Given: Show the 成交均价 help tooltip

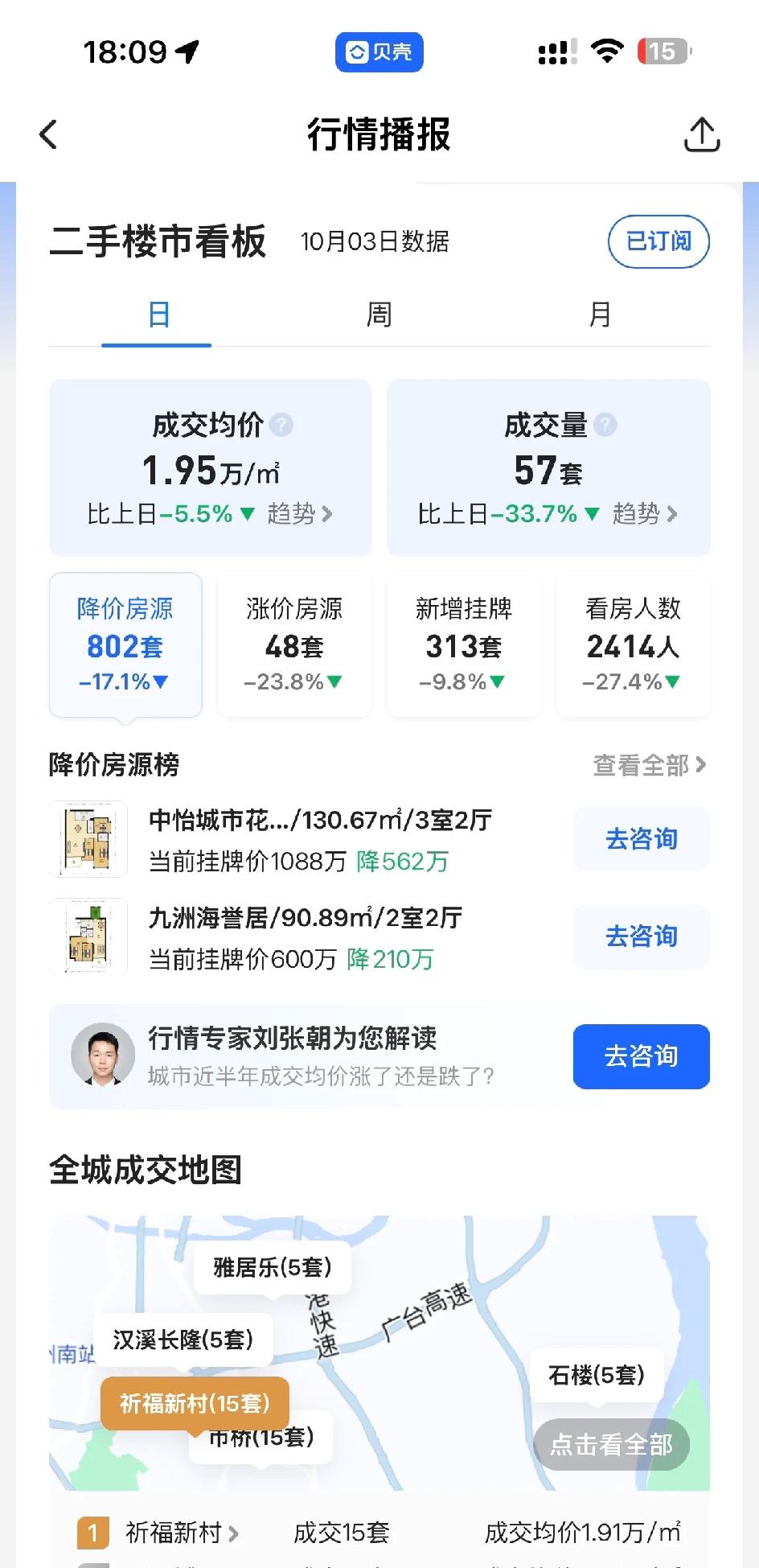Looking at the screenshot, I should tap(281, 425).
